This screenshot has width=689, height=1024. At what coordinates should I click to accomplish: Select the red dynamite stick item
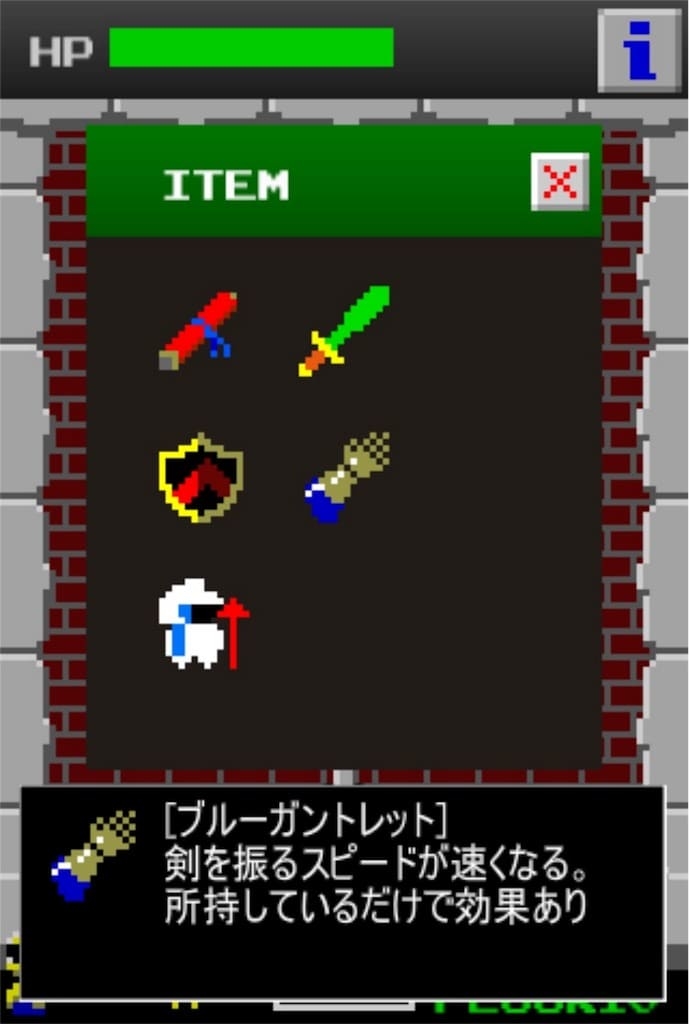tap(199, 331)
